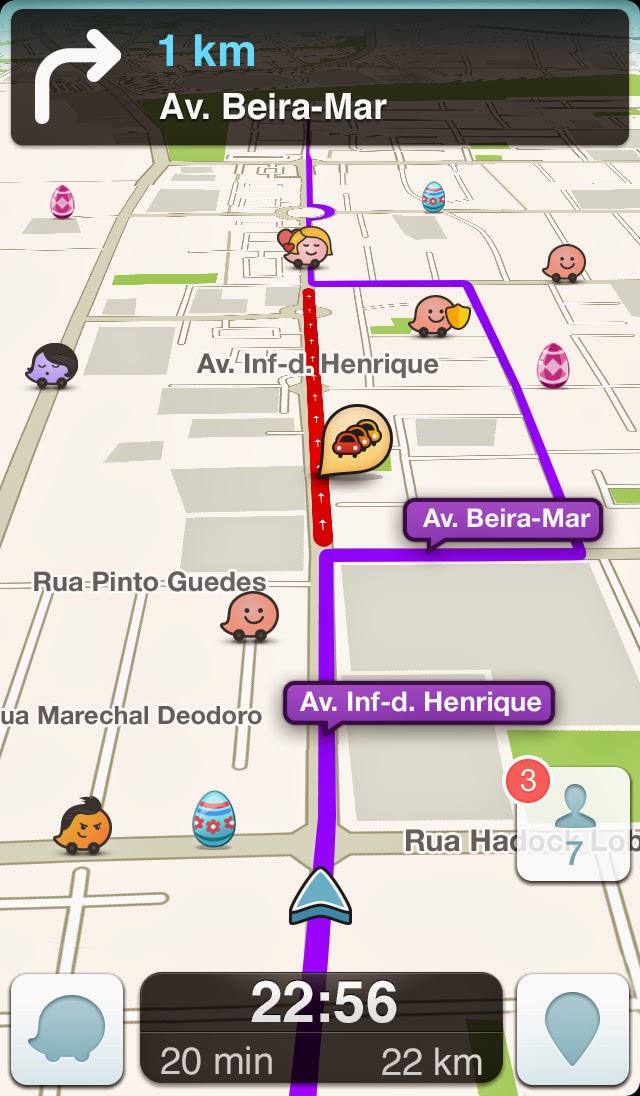Tap the blue Easter egg near Marechal Deodoro

pos(213,820)
